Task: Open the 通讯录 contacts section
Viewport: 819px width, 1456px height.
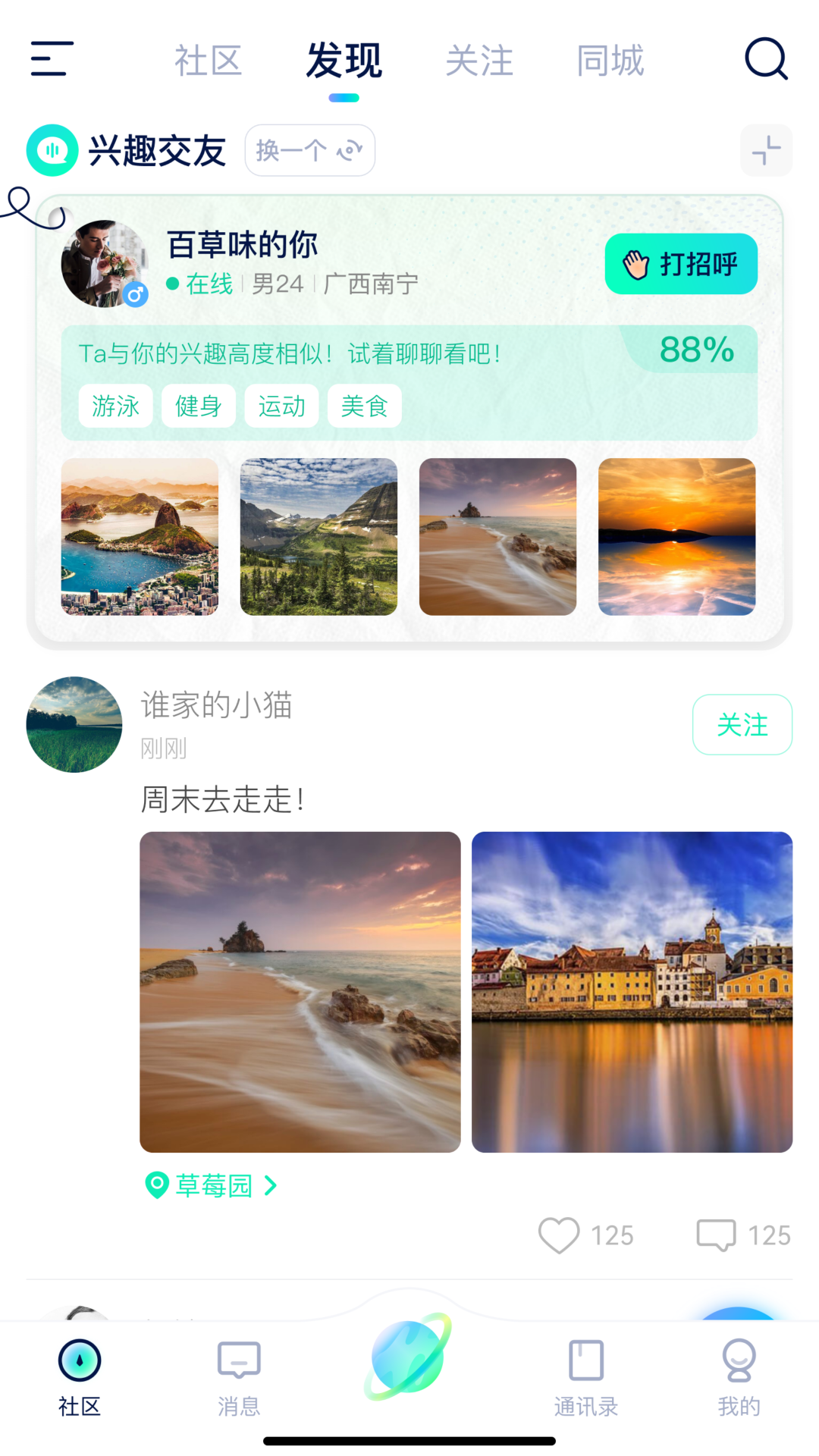Action: click(x=585, y=1376)
